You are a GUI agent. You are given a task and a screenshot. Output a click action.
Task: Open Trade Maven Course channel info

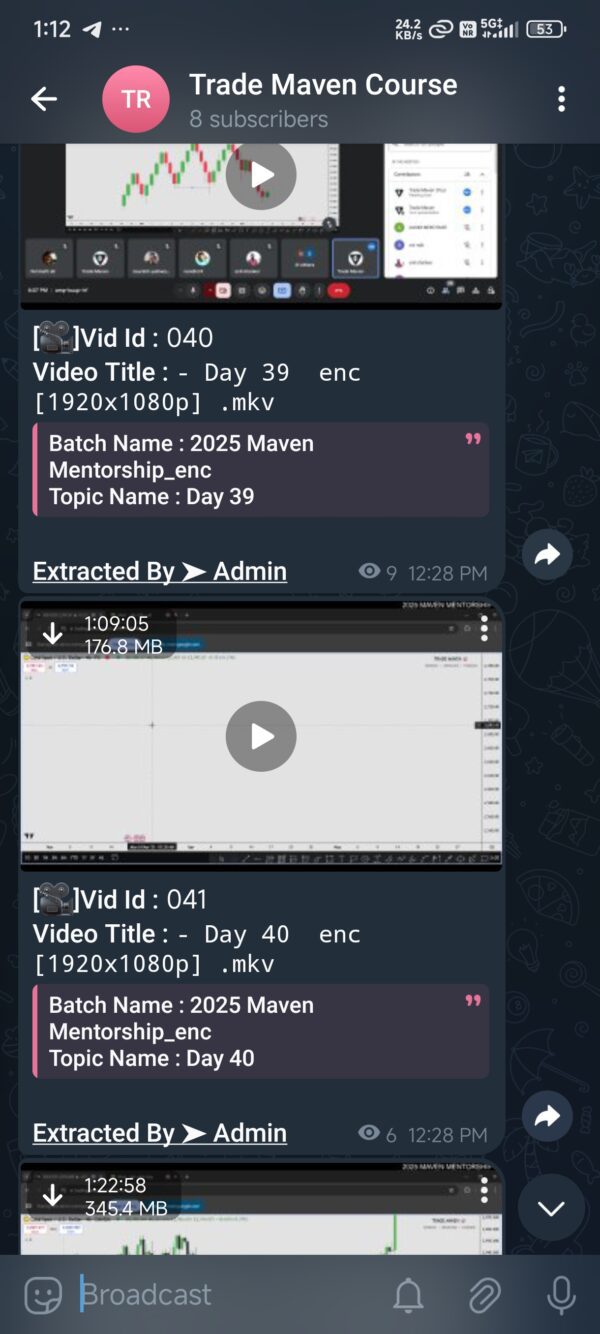322,99
